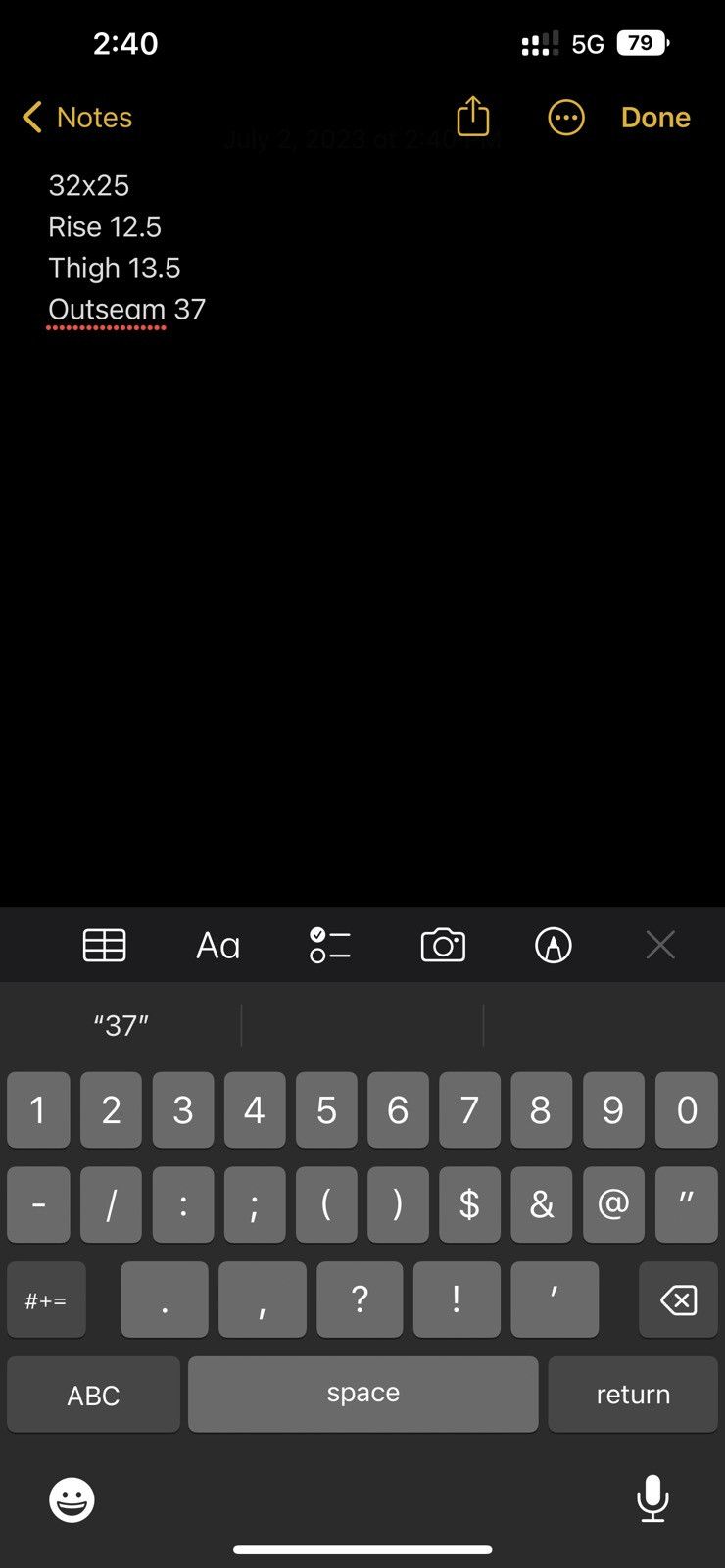Open the more options ellipsis menu
The width and height of the screenshot is (725, 1568).
tap(565, 118)
